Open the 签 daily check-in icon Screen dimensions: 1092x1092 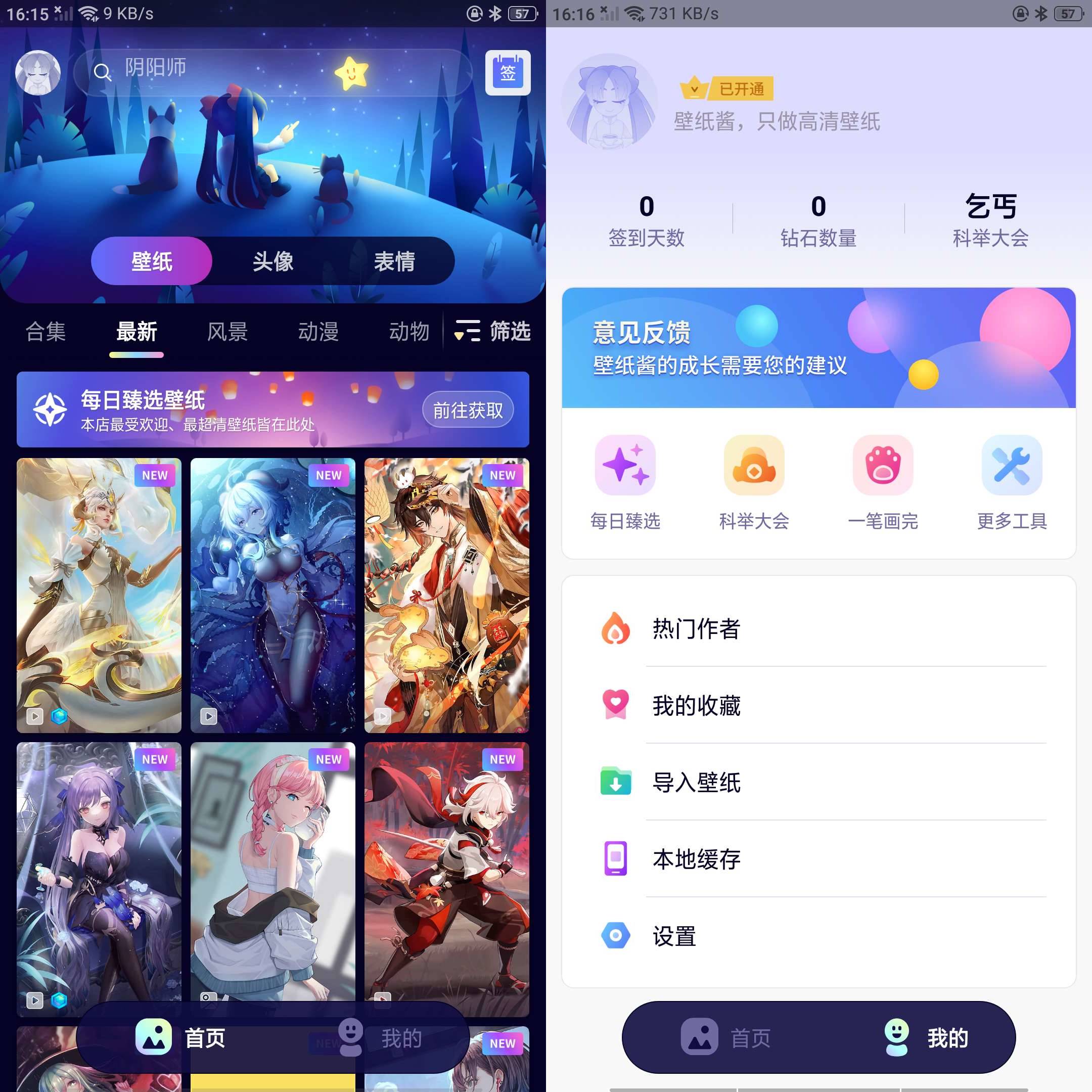pyautogui.click(x=507, y=72)
